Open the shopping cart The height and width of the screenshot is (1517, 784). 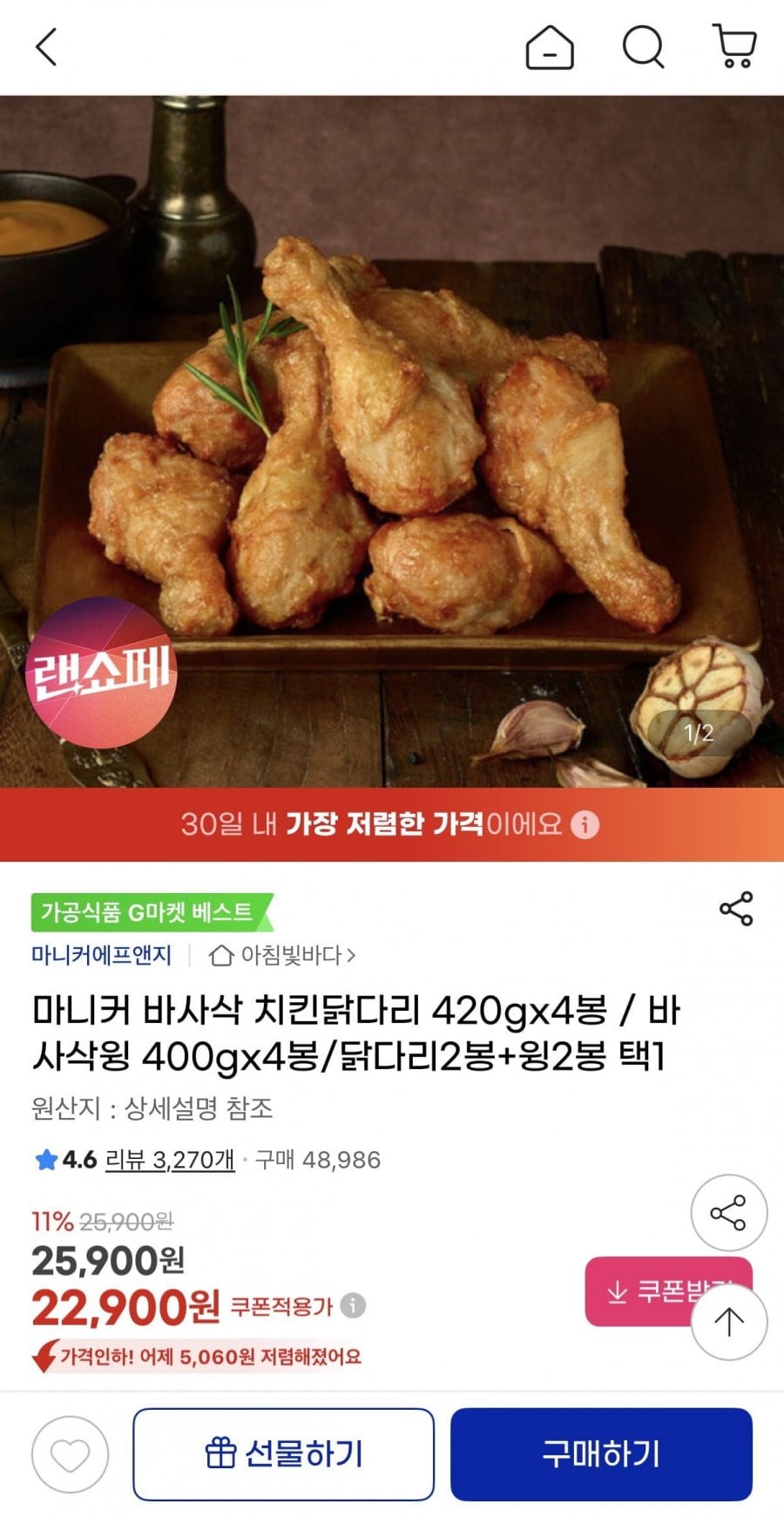coord(734,46)
